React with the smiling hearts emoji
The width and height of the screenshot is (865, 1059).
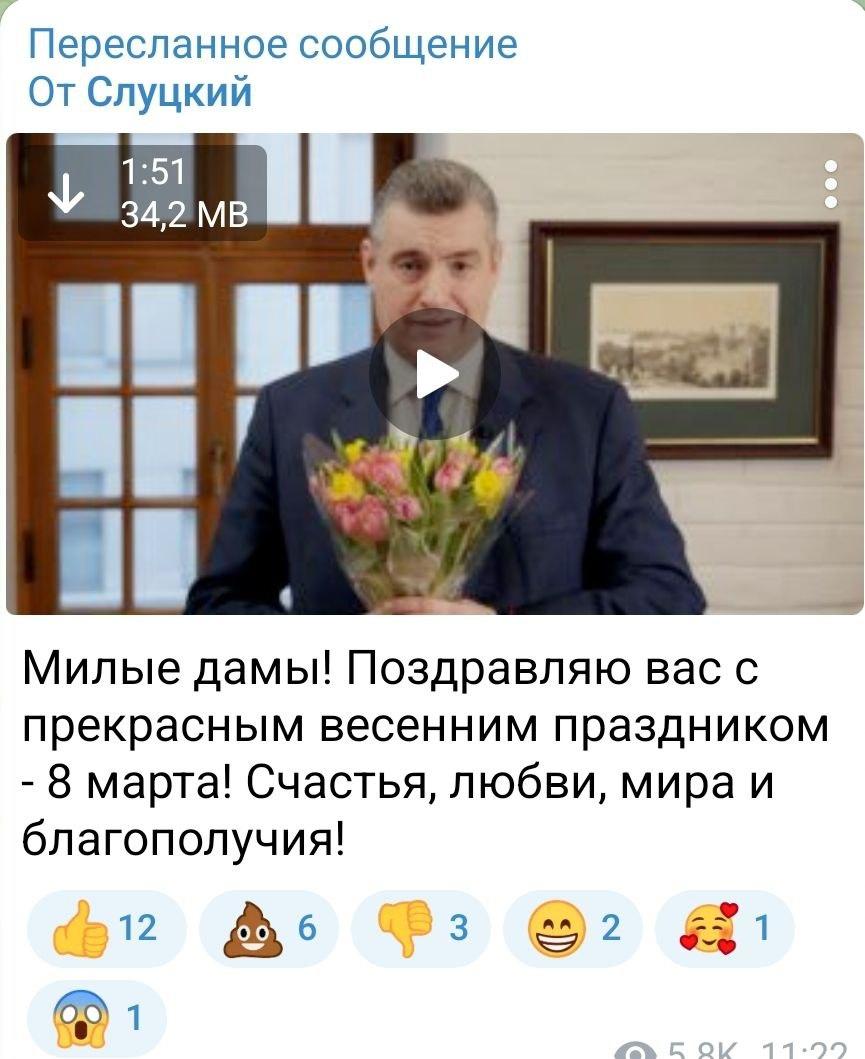coord(724,929)
